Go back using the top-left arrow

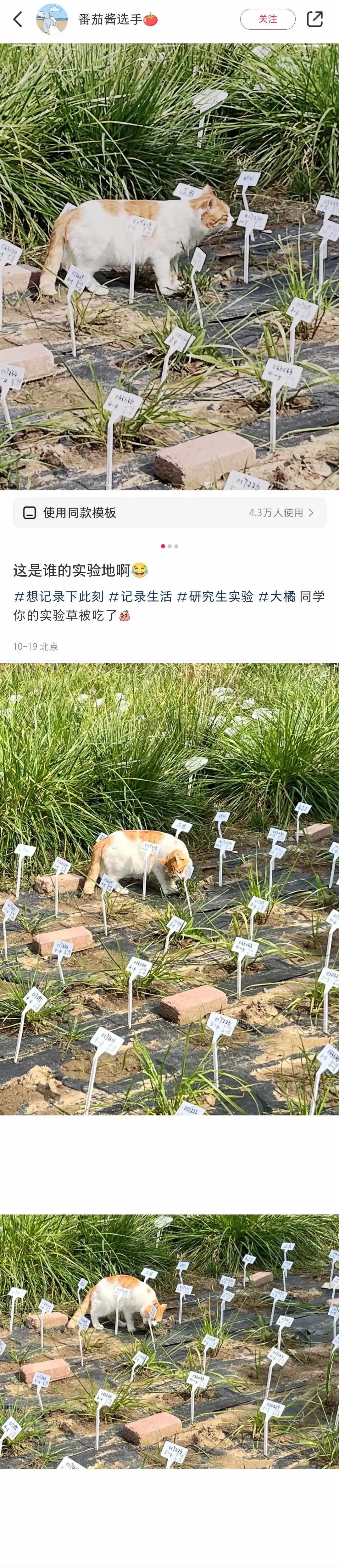[18, 20]
